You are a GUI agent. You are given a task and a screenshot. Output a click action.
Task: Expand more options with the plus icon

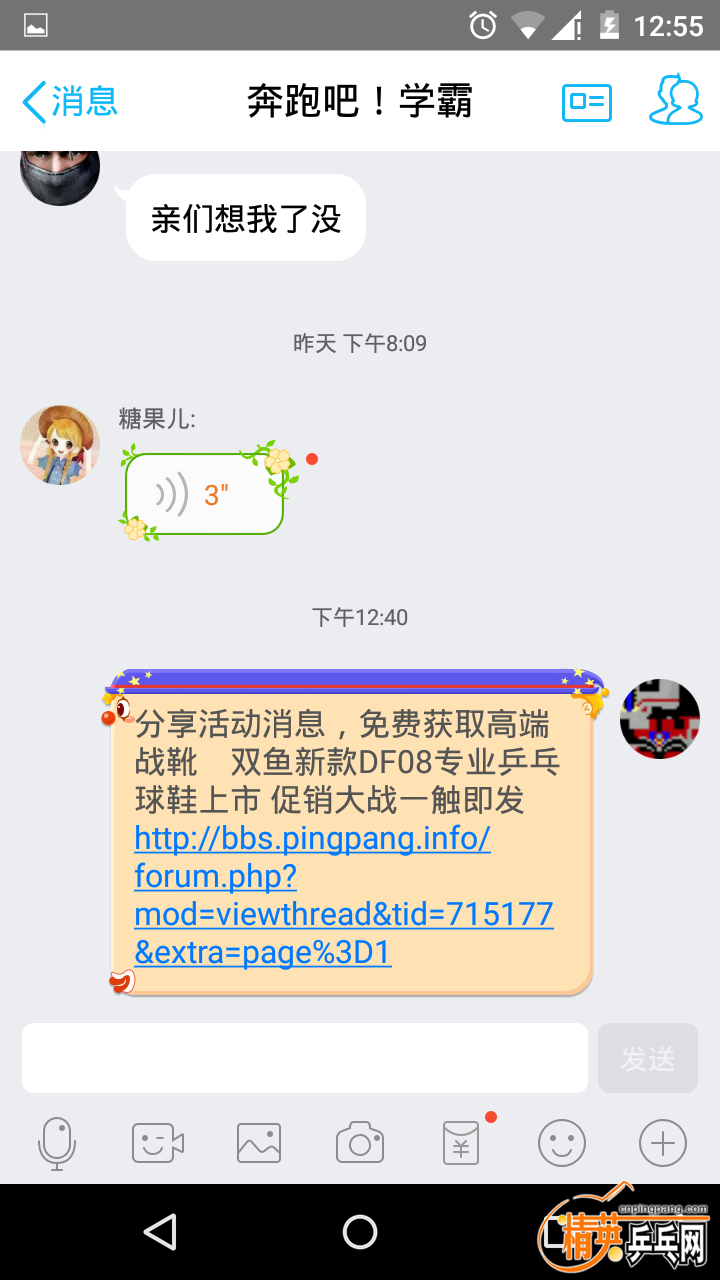(663, 1143)
